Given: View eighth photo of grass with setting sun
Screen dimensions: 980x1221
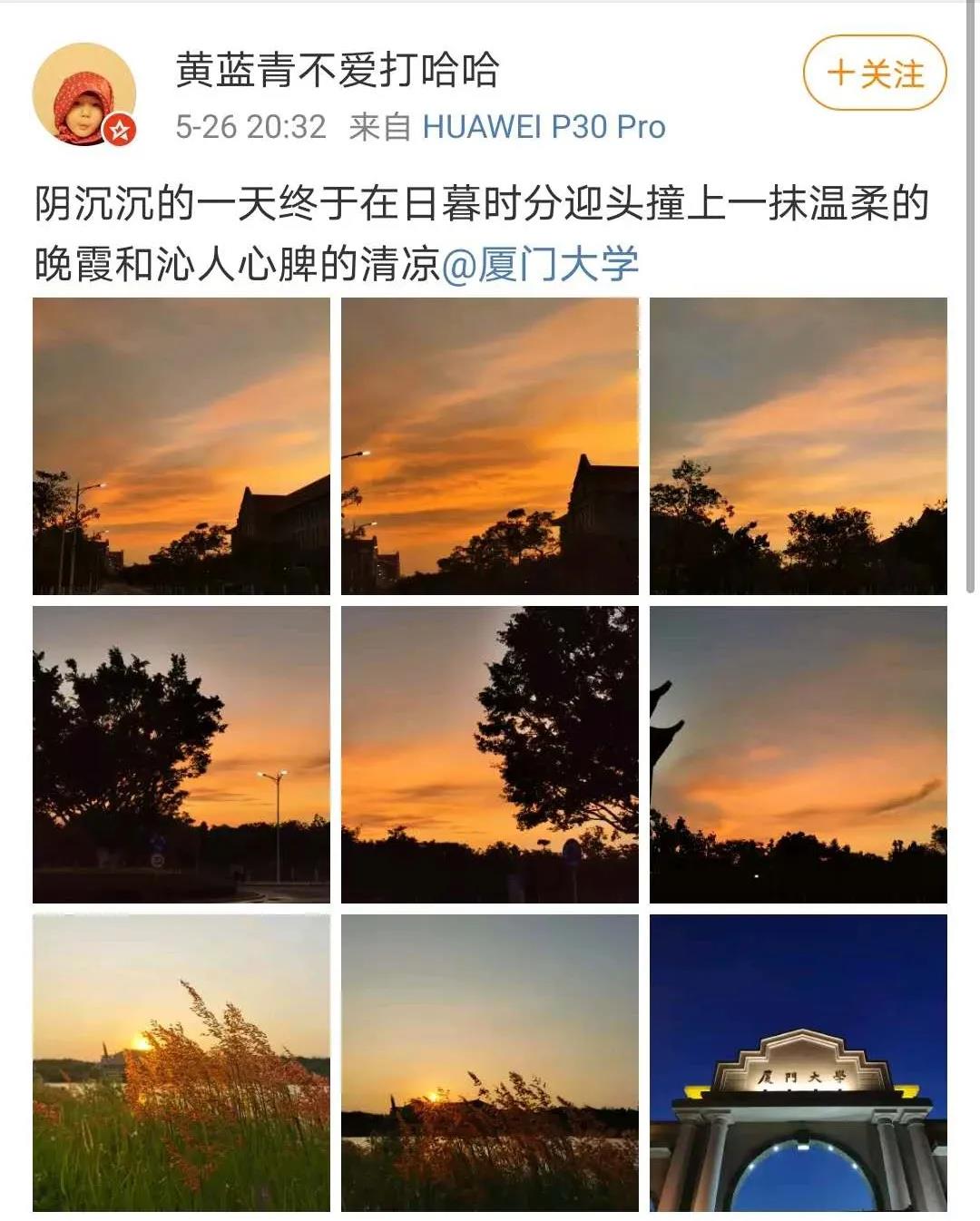Looking at the screenshot, I should click(490, 1063).
